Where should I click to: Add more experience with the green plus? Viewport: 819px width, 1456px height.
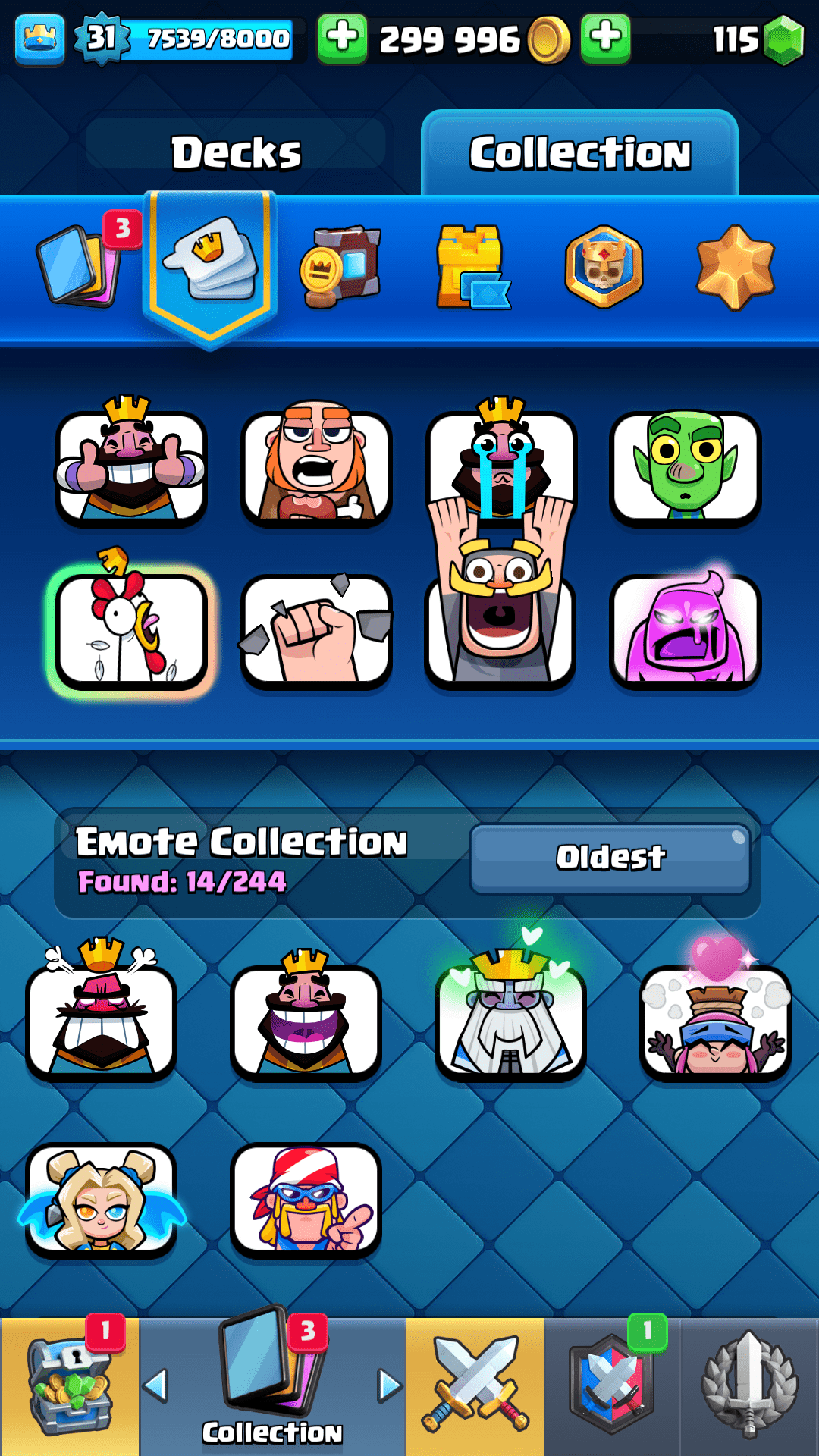click(x=342, y=37)
